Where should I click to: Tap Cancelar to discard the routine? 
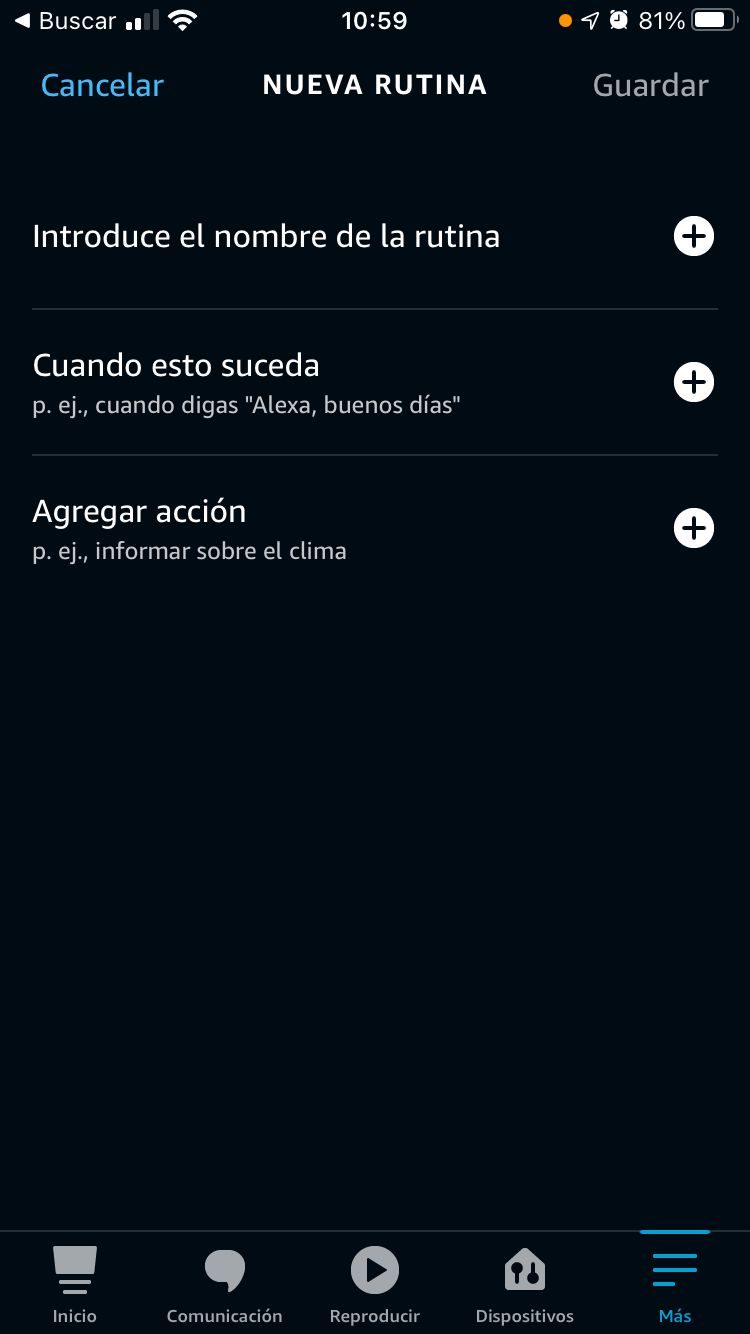102,86
